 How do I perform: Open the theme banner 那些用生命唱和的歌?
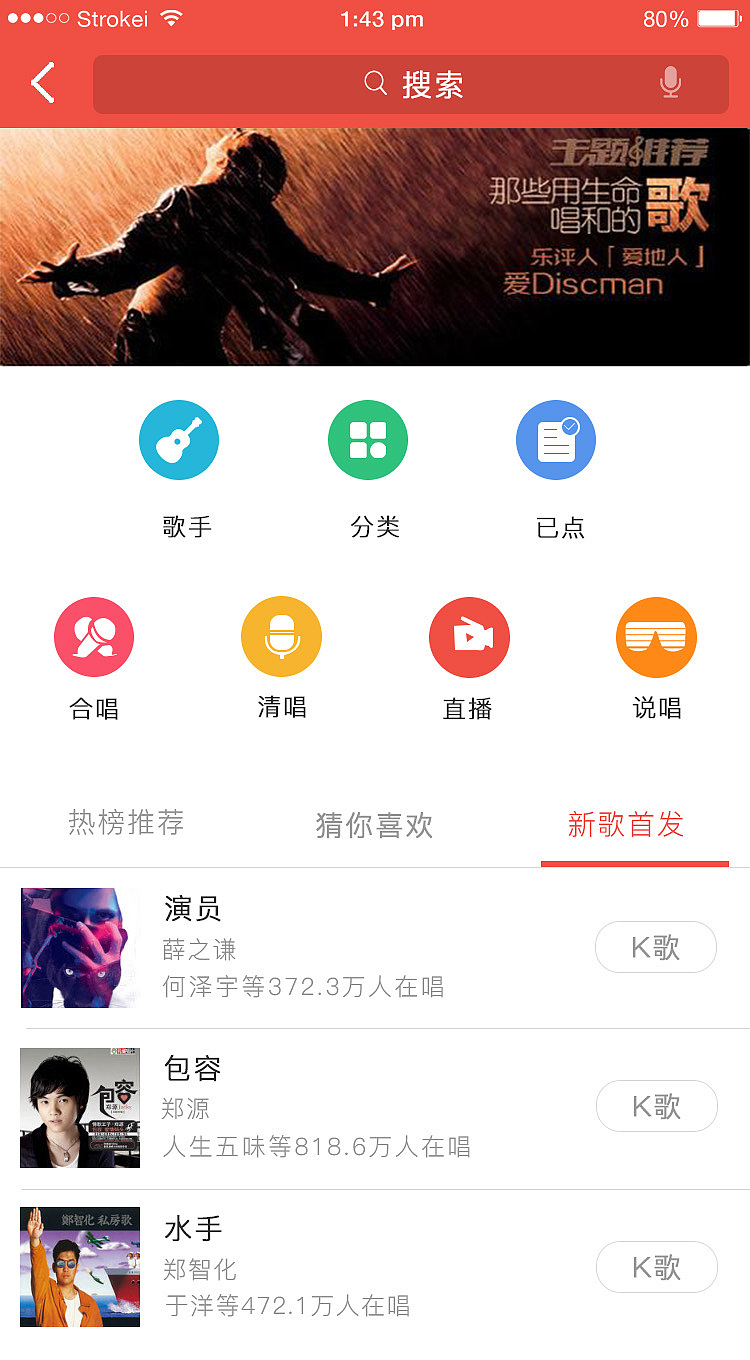coord(375,246)
